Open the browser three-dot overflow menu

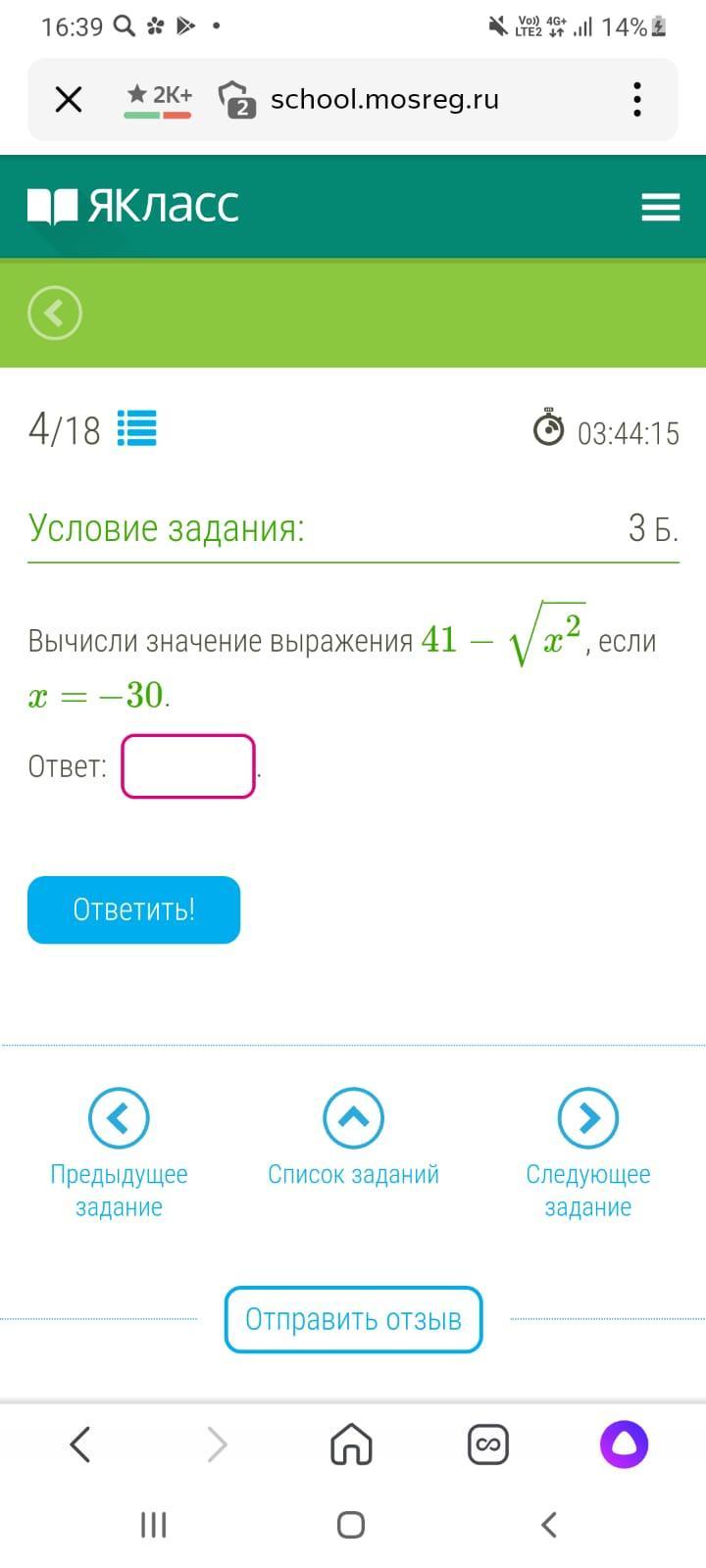click(x=637, y=99)
